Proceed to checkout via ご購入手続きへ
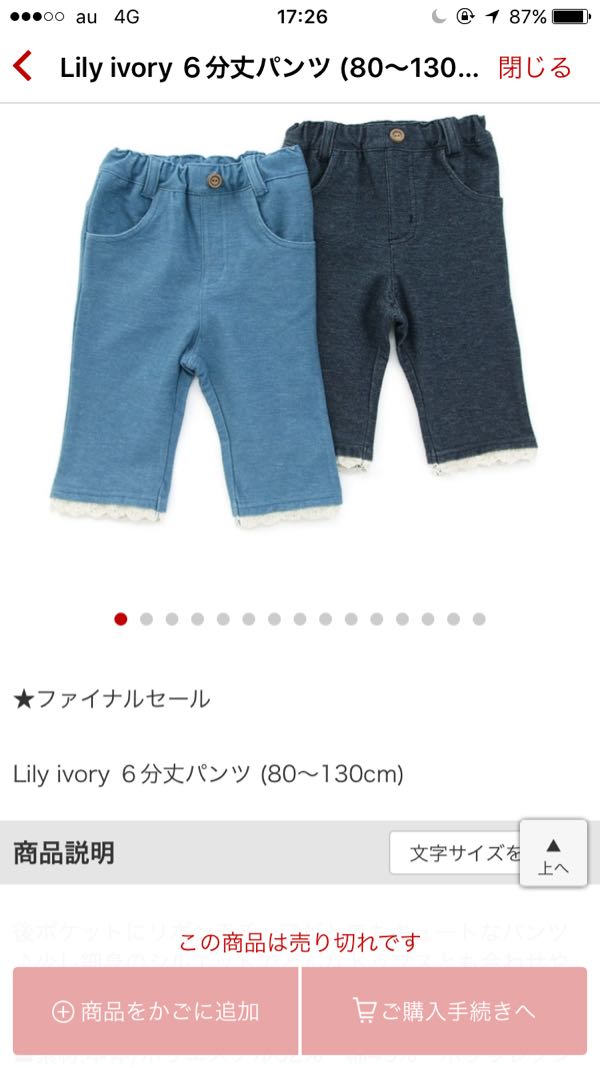The height and width of the screenshot is (1068, 600). point(444,1011)
